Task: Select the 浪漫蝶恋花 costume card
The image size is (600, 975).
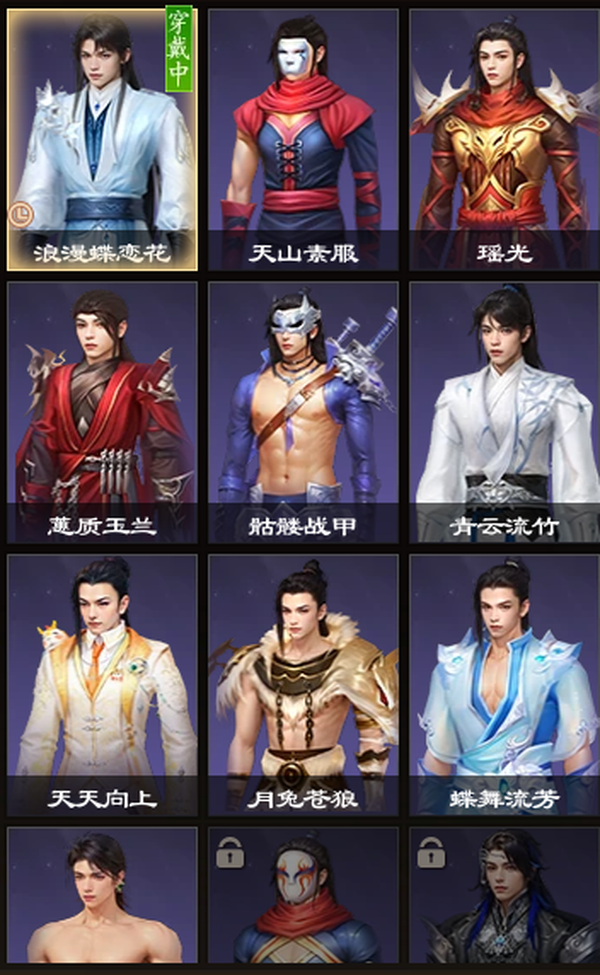Action: pos(102,139)
